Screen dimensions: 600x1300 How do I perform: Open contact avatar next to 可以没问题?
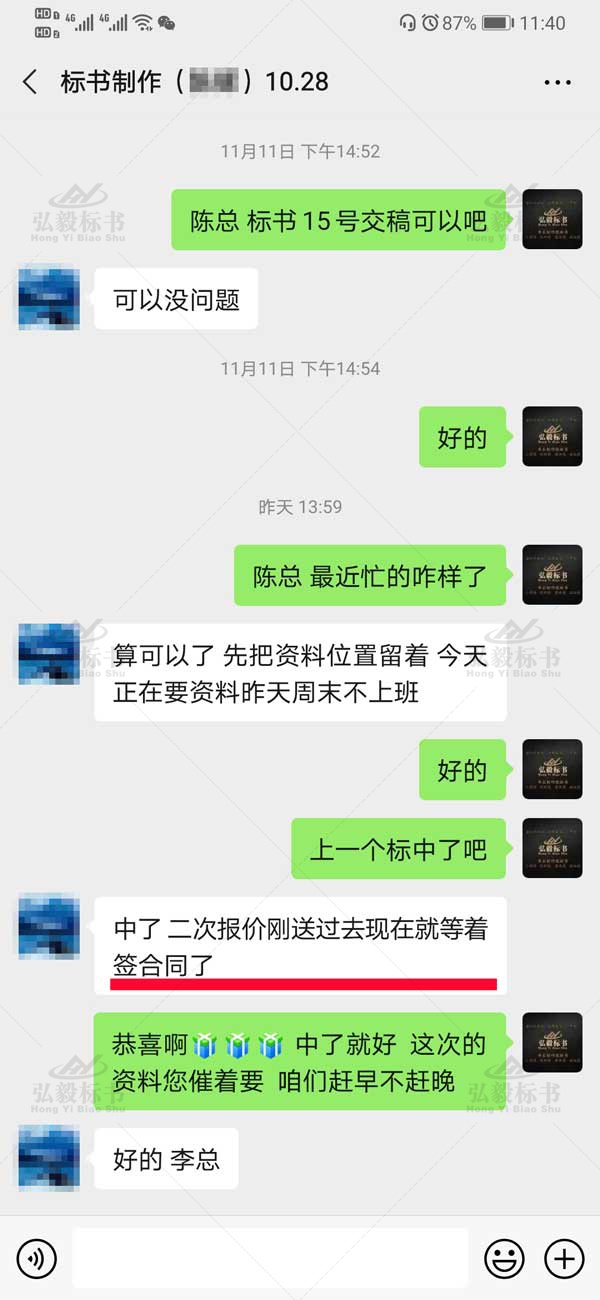tap(49, 298)
